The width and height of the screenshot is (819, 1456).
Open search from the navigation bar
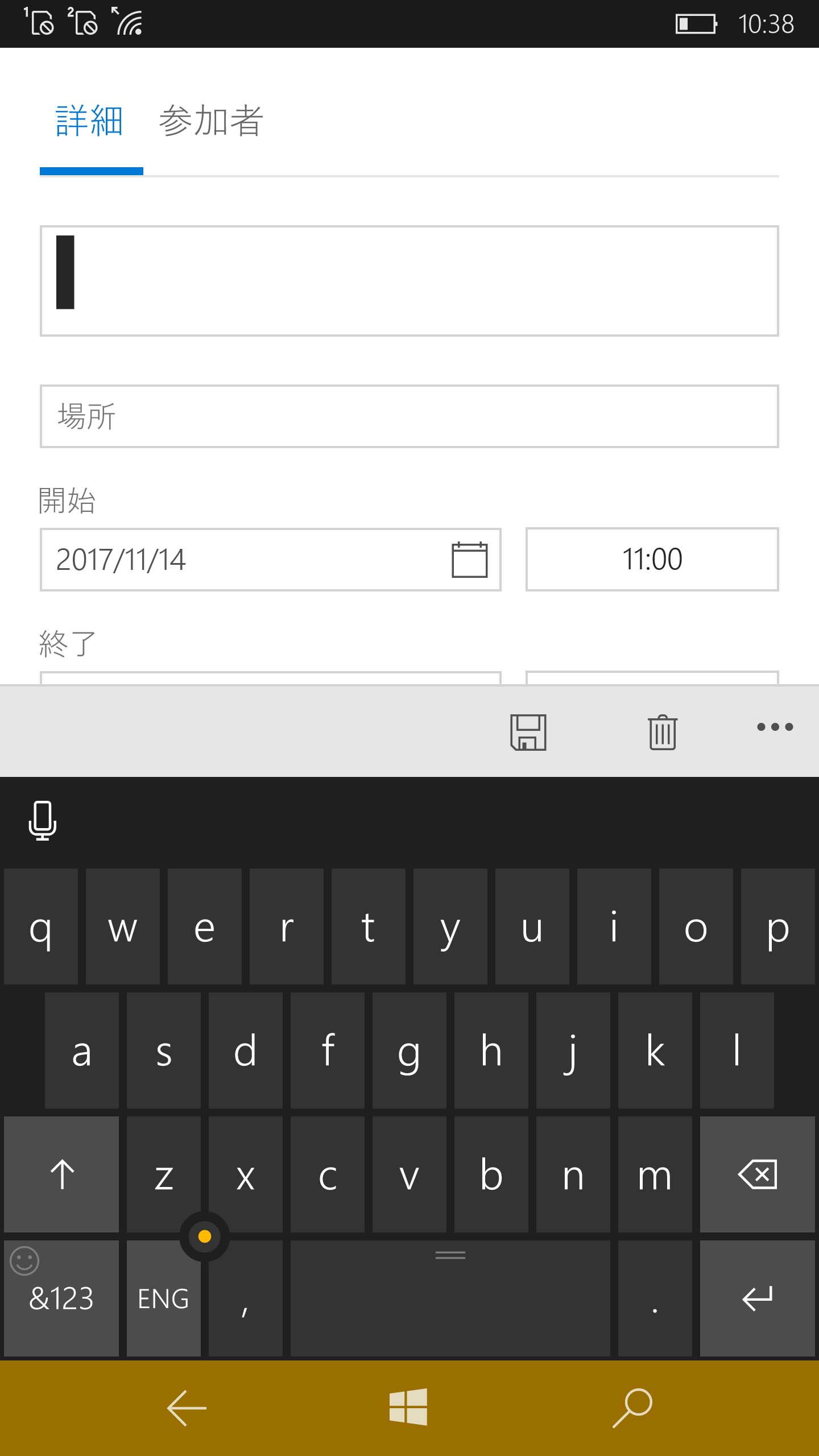632,1408
